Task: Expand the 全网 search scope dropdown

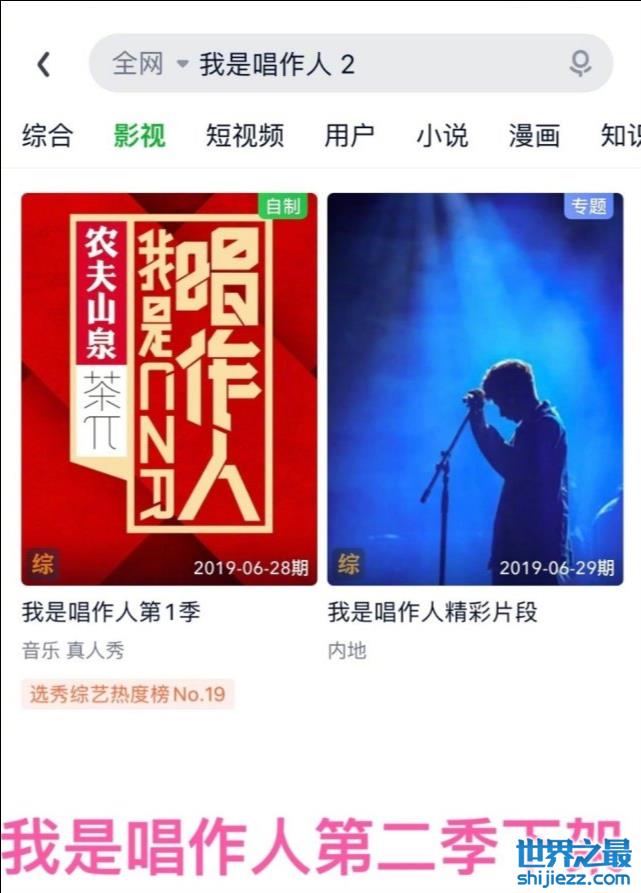Action: tap(150, 65)
